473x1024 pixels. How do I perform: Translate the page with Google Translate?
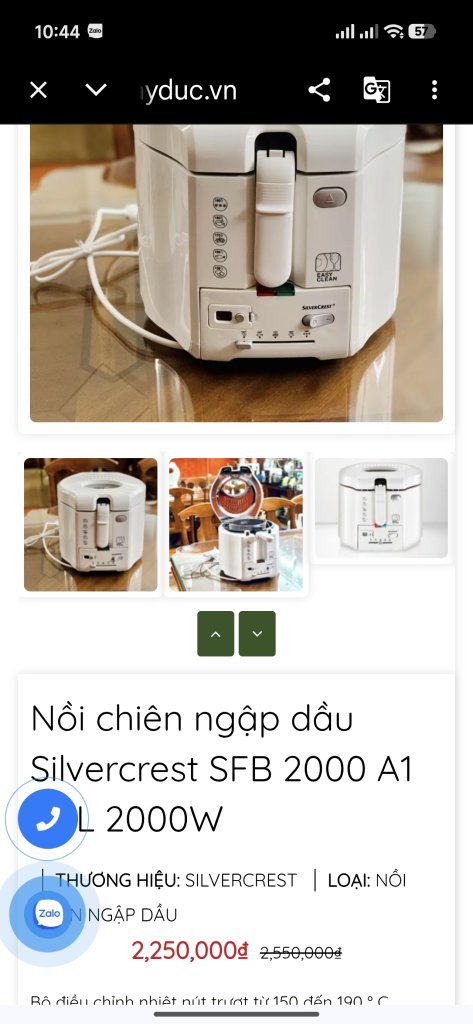[x=377, y=90]
